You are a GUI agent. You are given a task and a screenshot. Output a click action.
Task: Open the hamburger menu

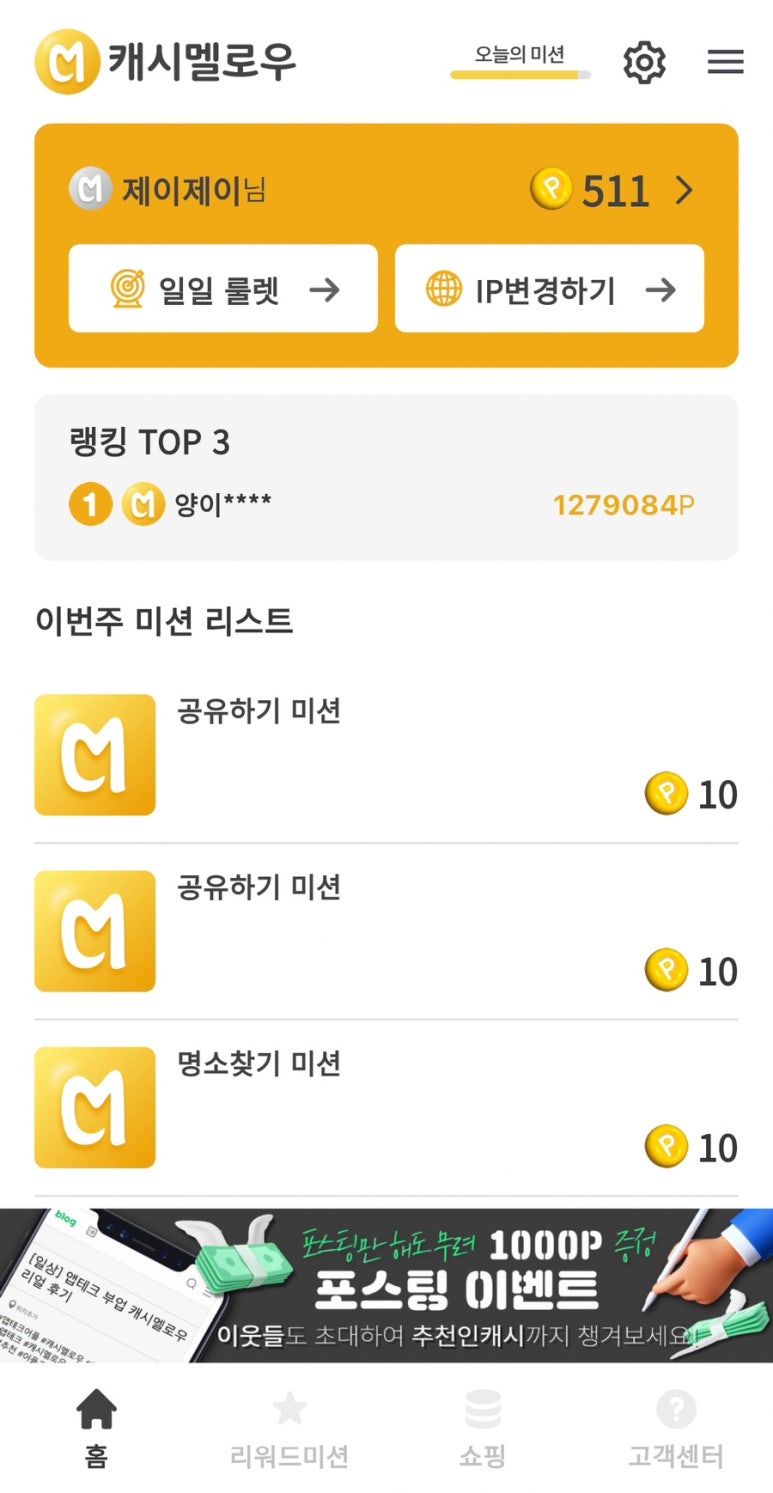click(x=725, y=62)
